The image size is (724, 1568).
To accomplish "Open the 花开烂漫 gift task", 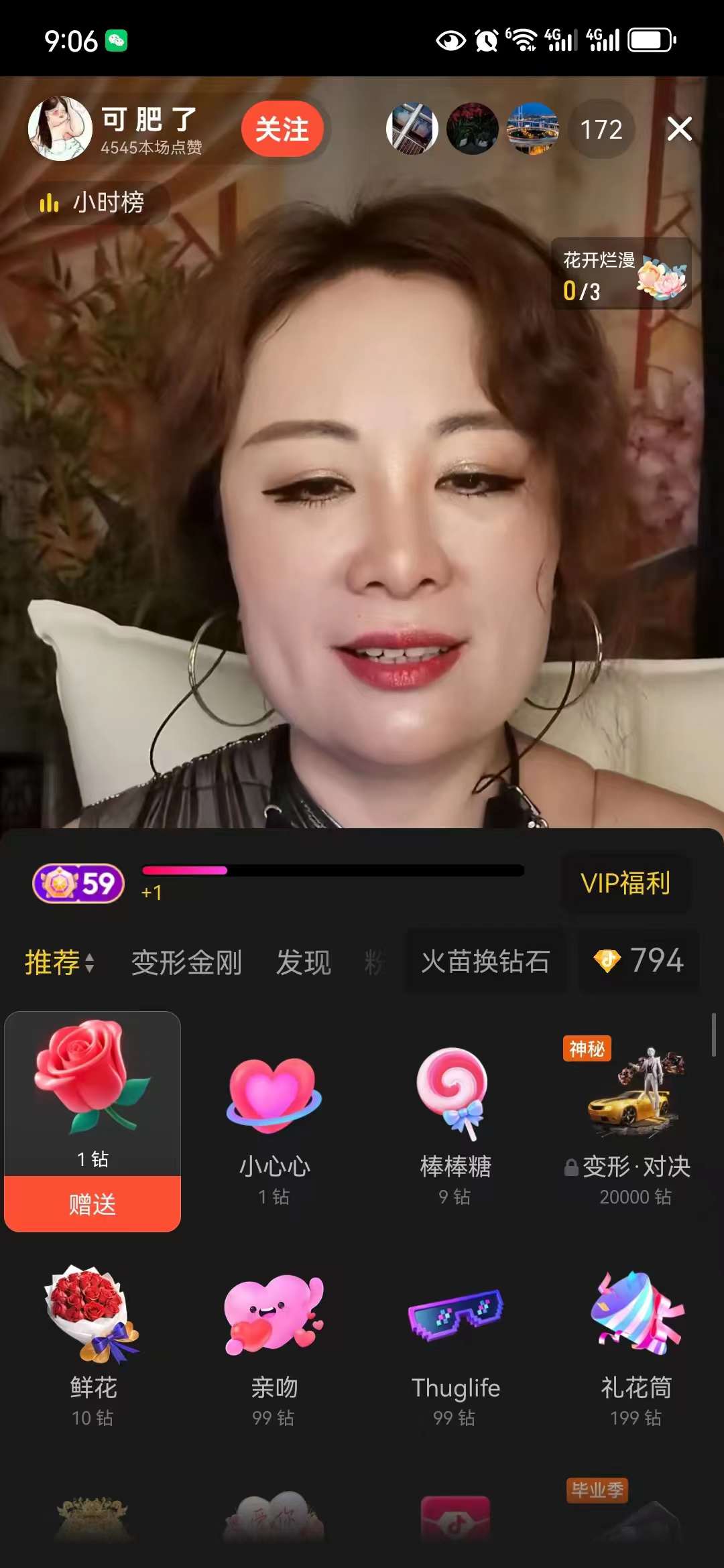I will (x=621, y=274).
